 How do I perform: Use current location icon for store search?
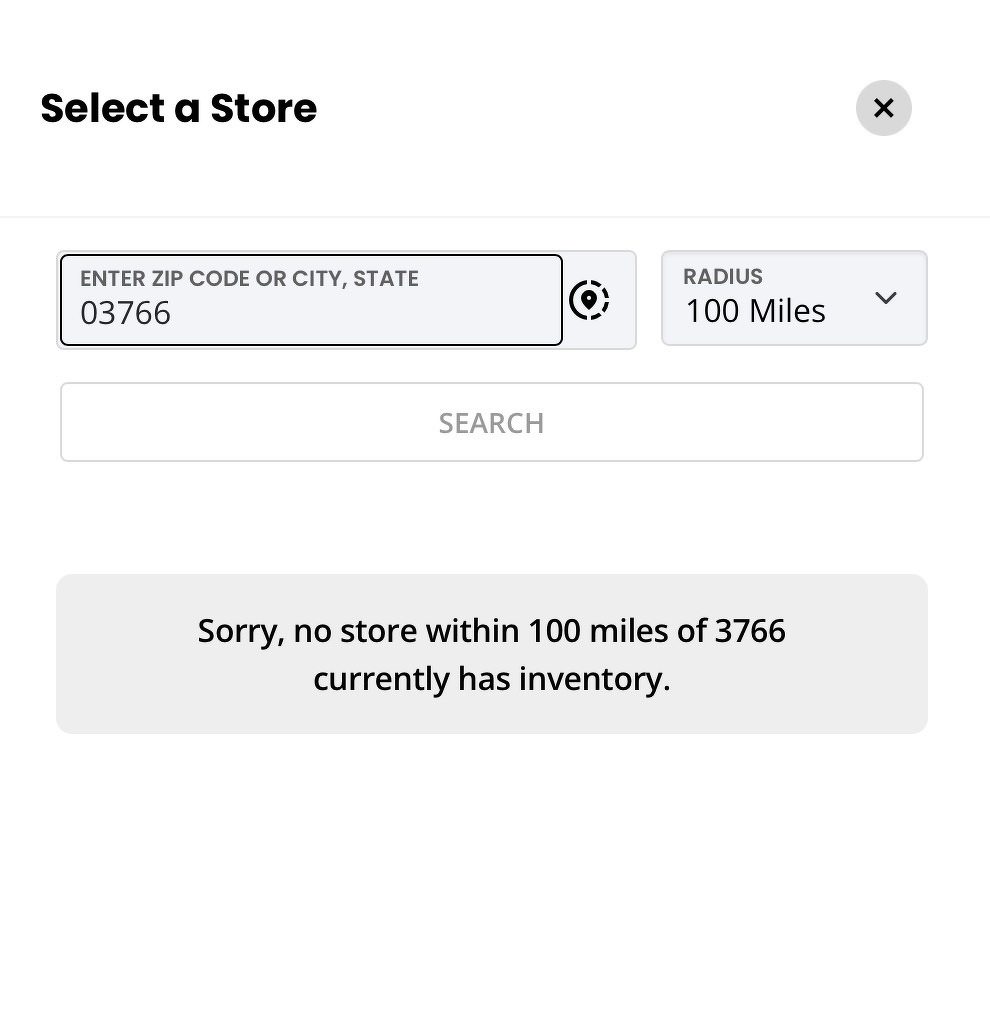pyautogui.click(x=589, y=300)
